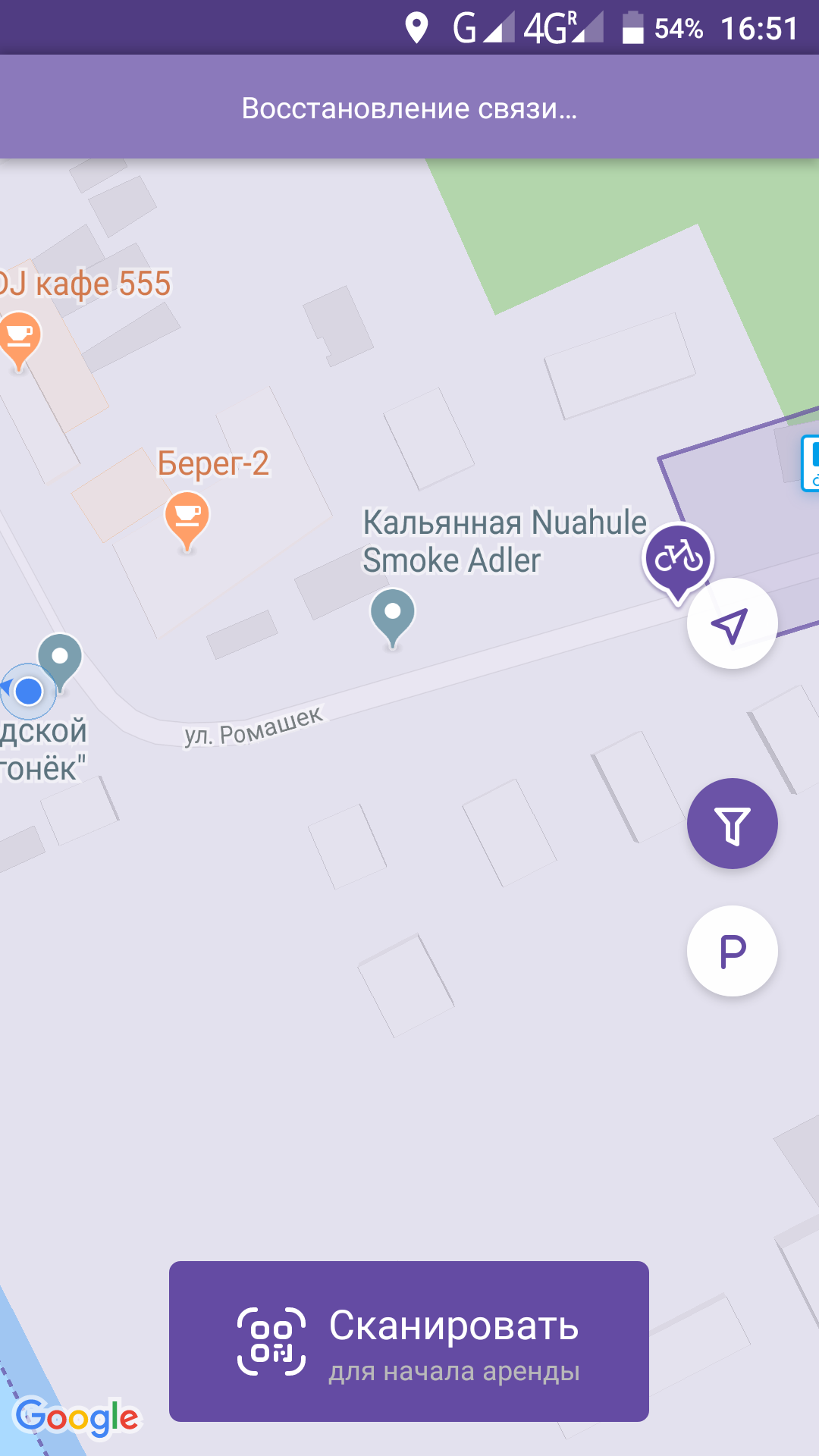819x1456 pixels.
Task: Select the purple bicycle marker on map
Action: click(678, 558)
